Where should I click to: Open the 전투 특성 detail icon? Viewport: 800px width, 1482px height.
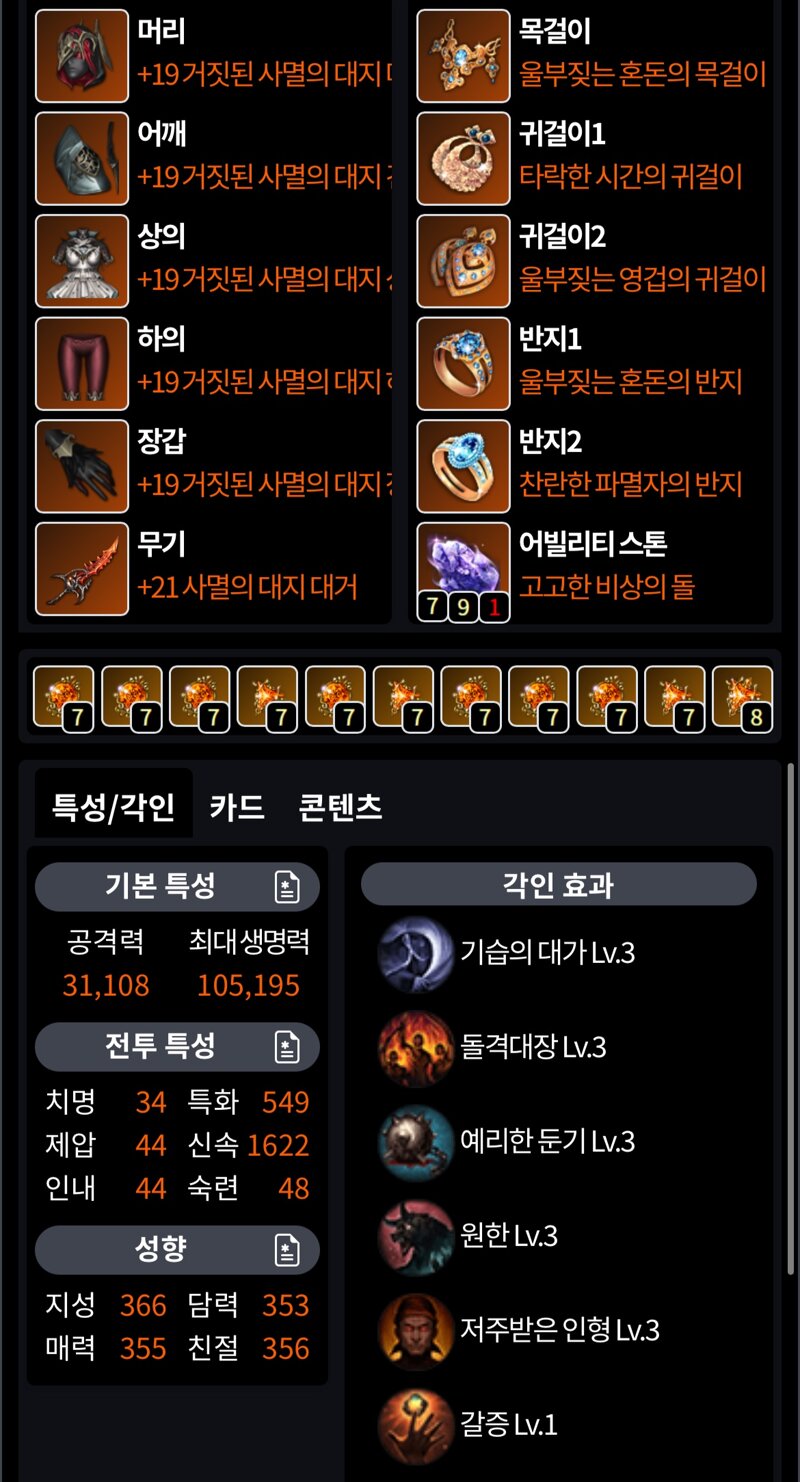click(287, 1047)
